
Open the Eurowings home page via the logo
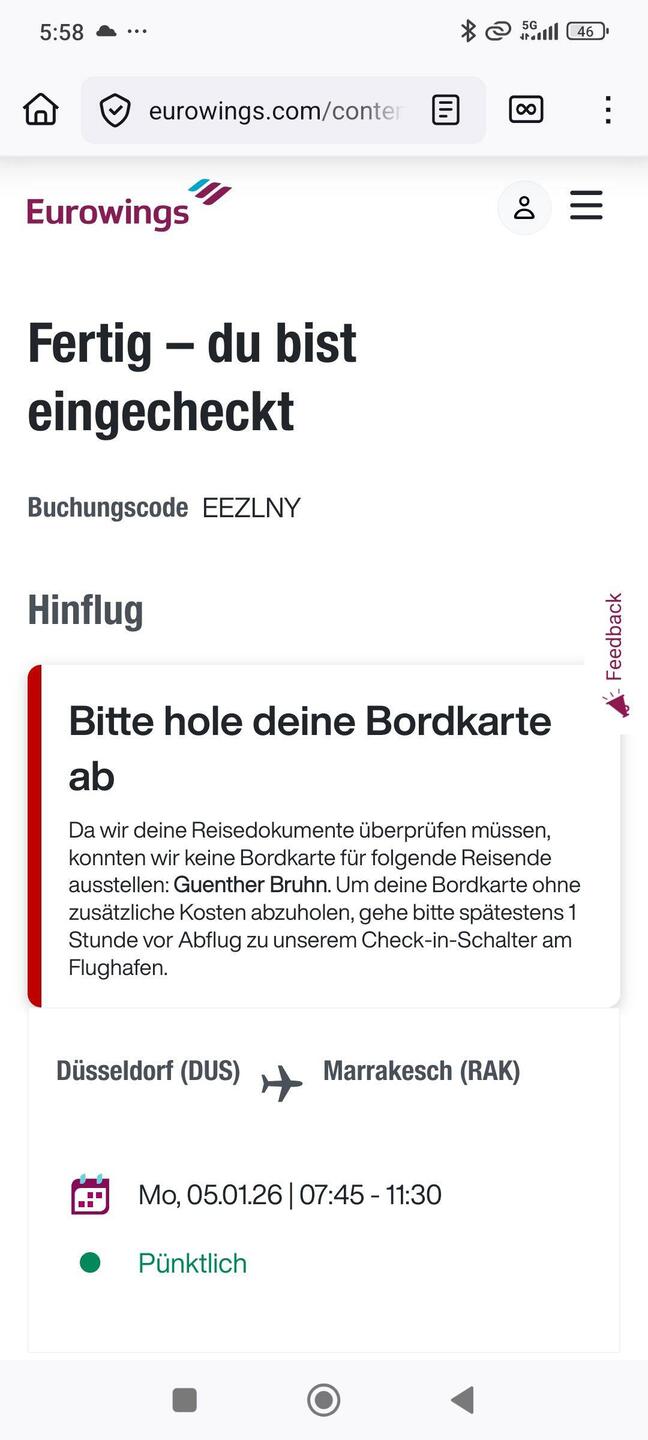click(128, 206)
